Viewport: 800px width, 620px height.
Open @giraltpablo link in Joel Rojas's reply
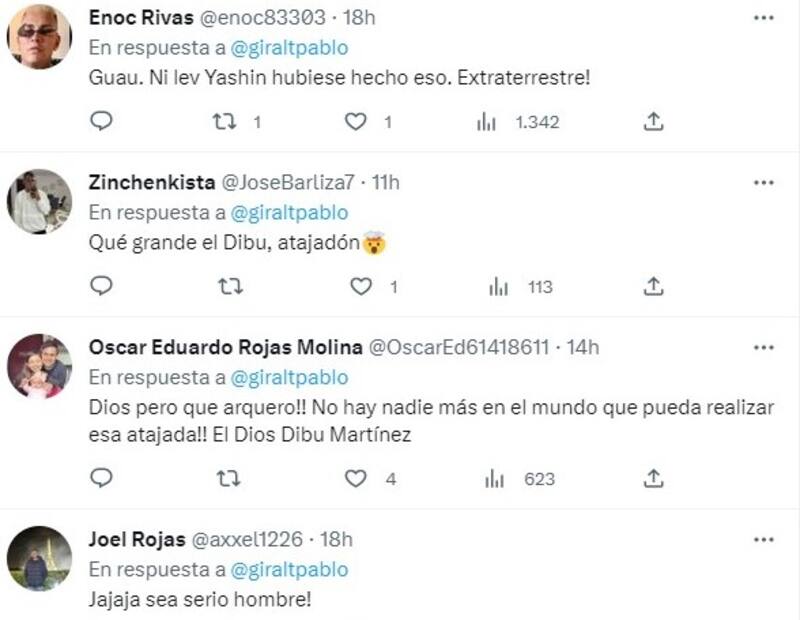tap(289, 569)
